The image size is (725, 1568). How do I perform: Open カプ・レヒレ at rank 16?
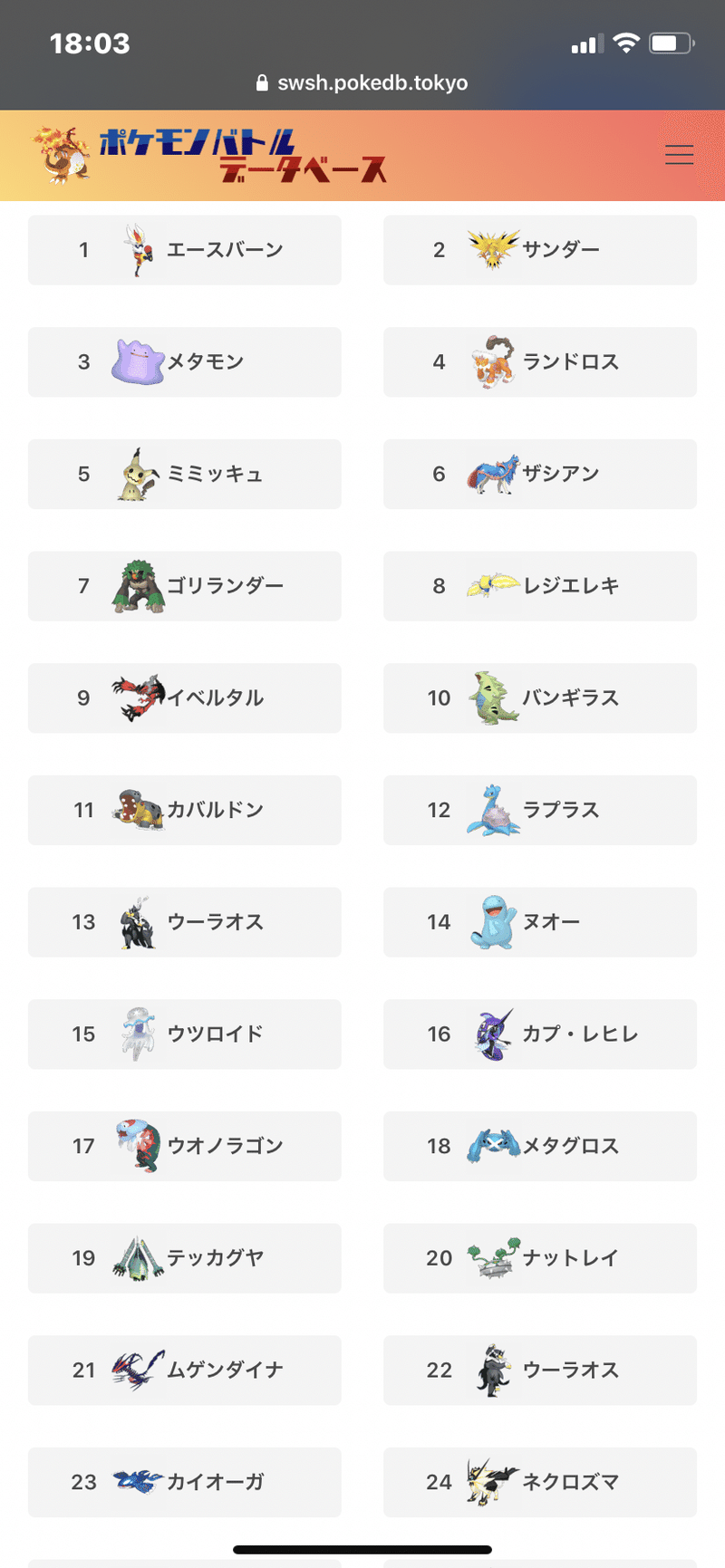[540, 1034]
